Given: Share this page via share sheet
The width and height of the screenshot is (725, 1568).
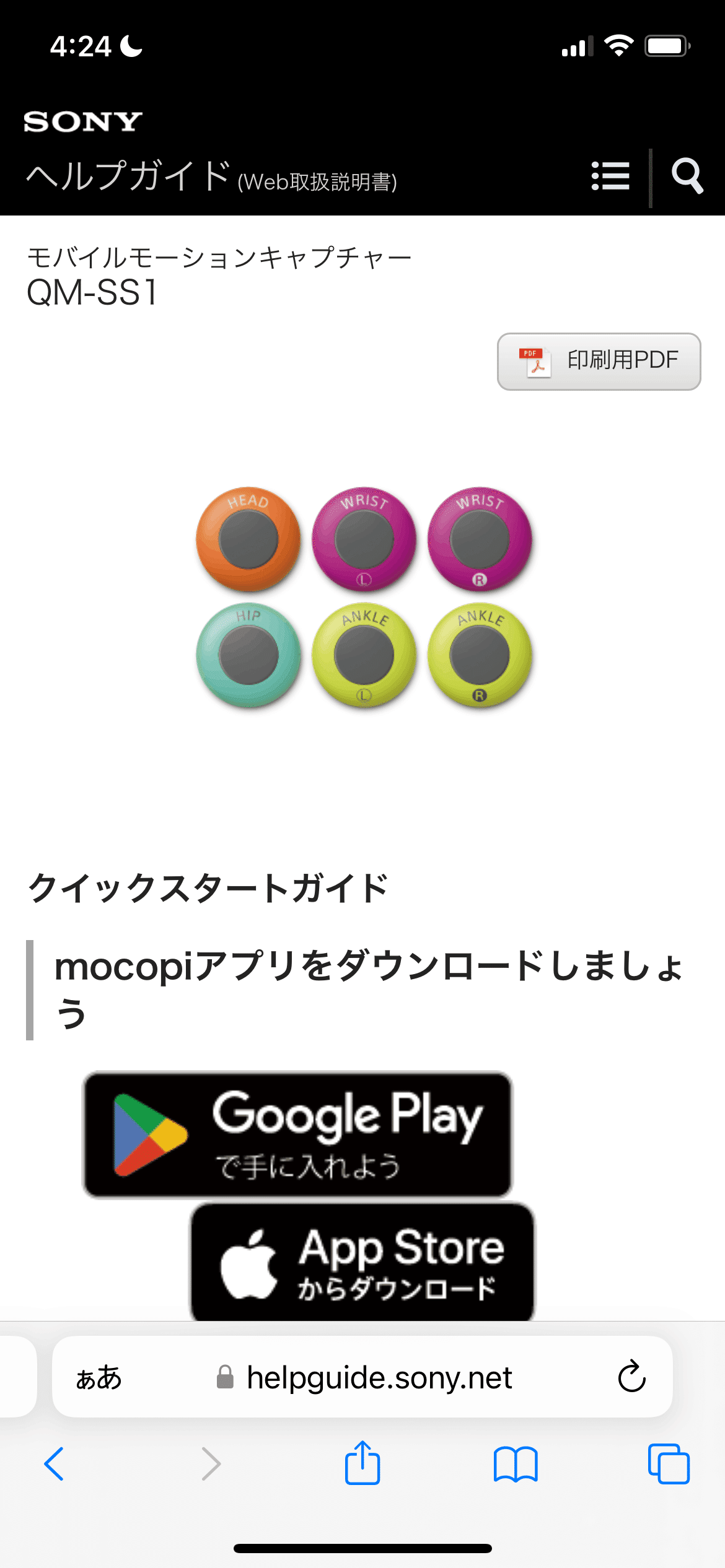Looking at the screenshot, I should tap(362, 1463).
